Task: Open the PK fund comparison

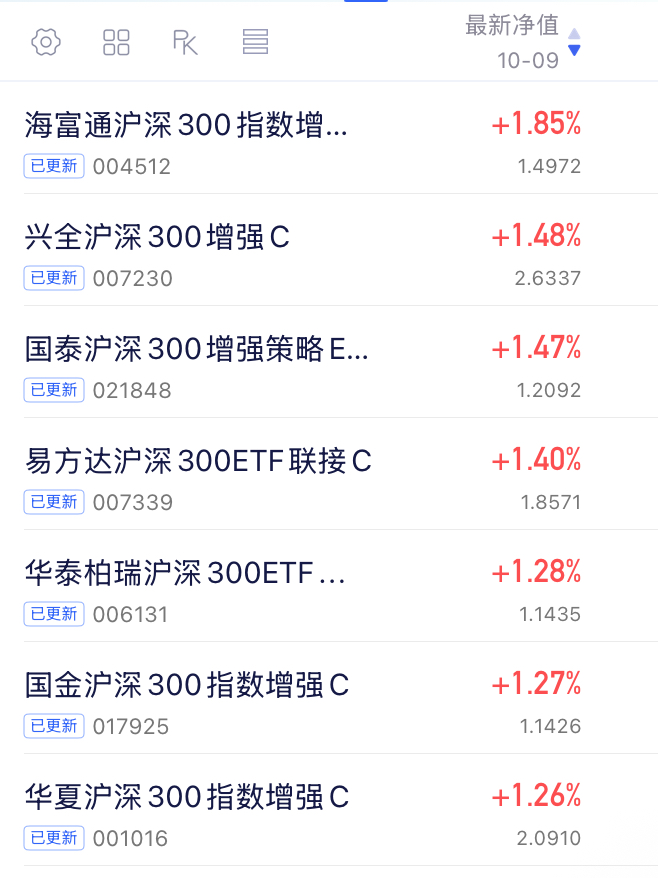Action: coord(186,42)
